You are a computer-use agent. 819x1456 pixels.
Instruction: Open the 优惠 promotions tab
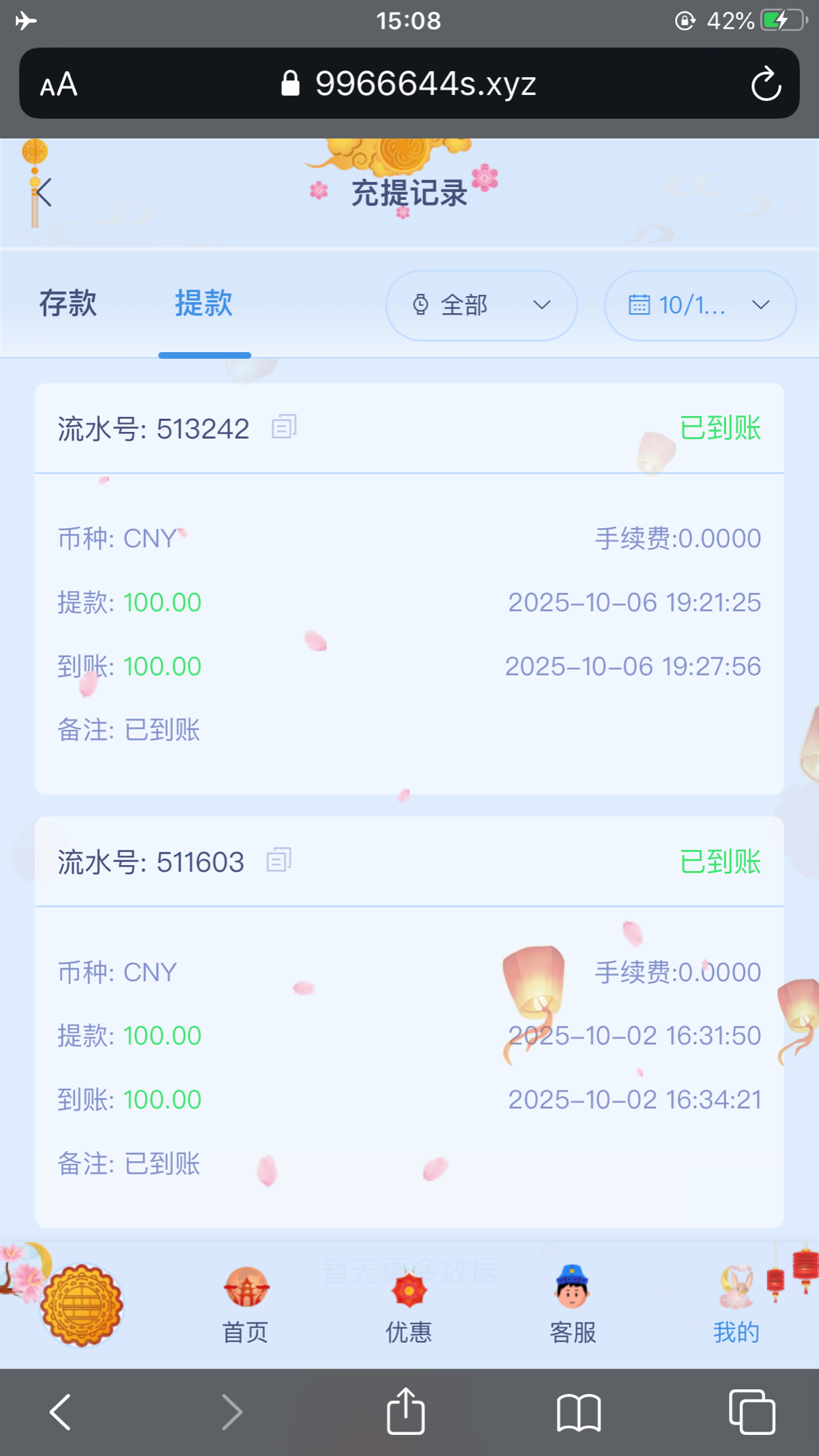click(x=409, y=1305)
